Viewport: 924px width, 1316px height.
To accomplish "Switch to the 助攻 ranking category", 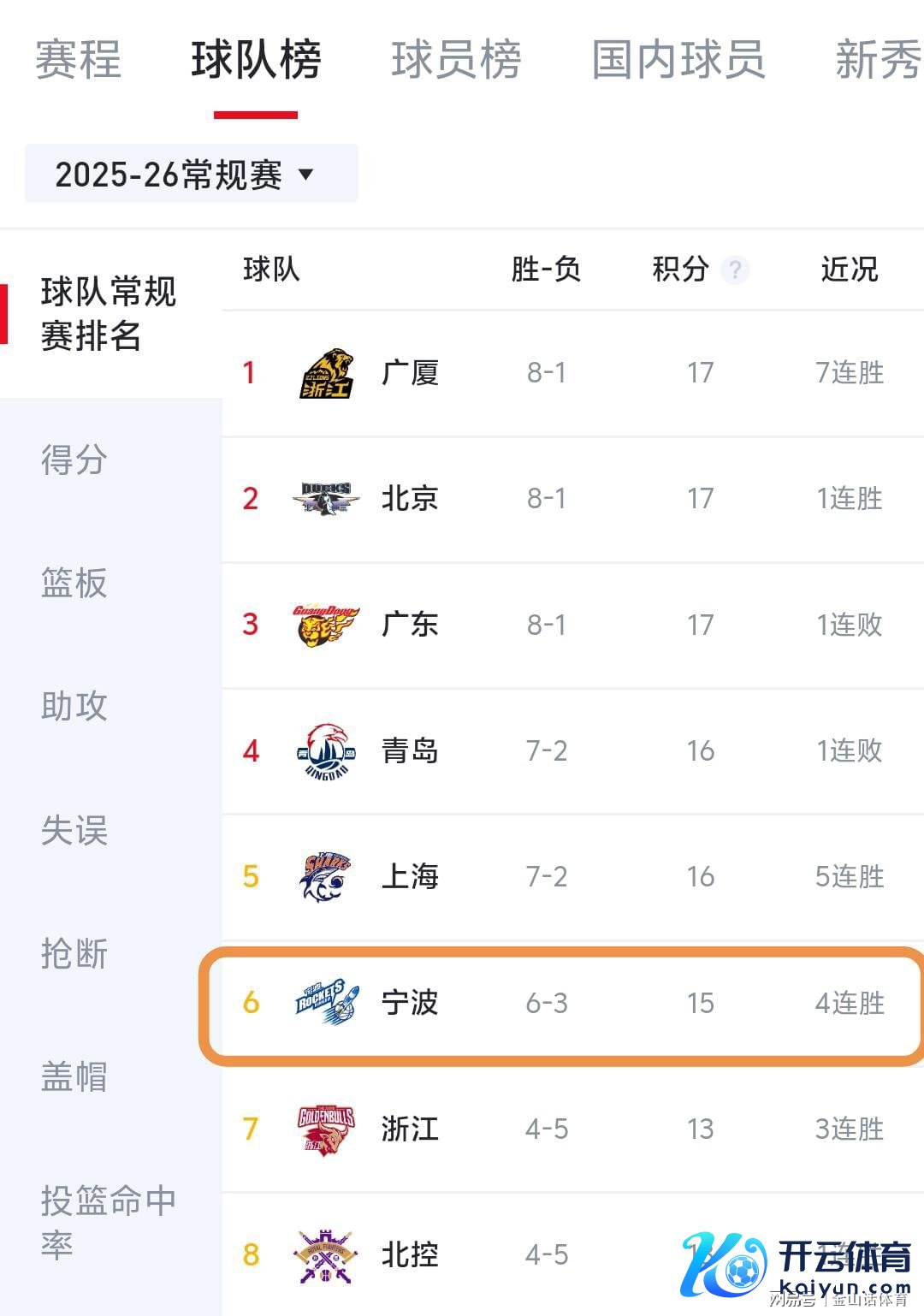I will pyautogui.click(x=74, y=707).
